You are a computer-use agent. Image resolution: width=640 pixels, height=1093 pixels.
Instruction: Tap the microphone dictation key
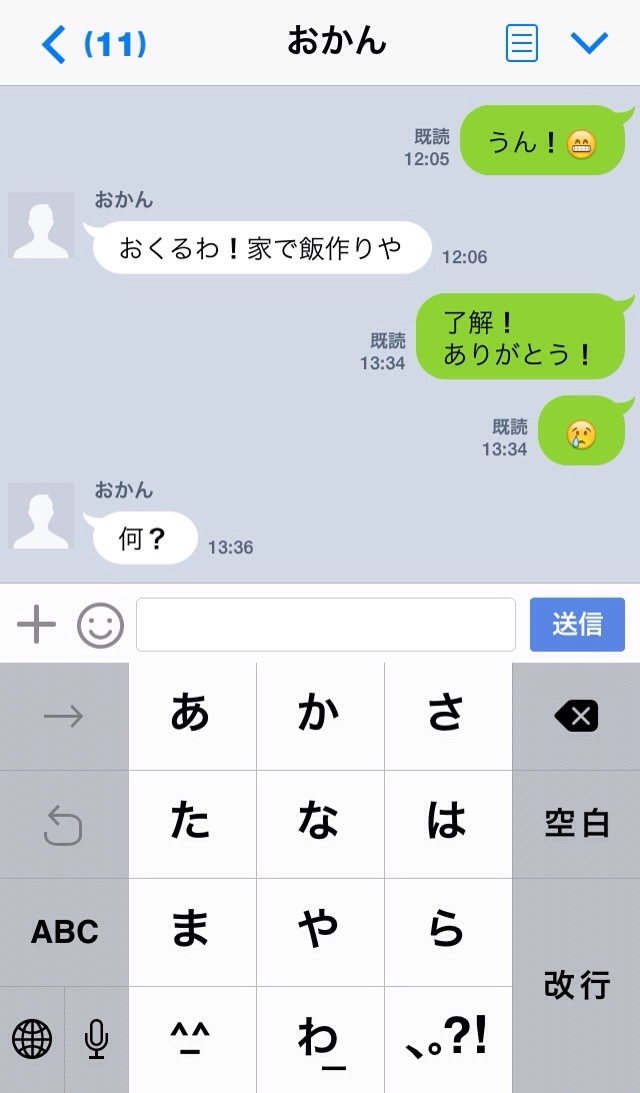(x=96, y=1040)
